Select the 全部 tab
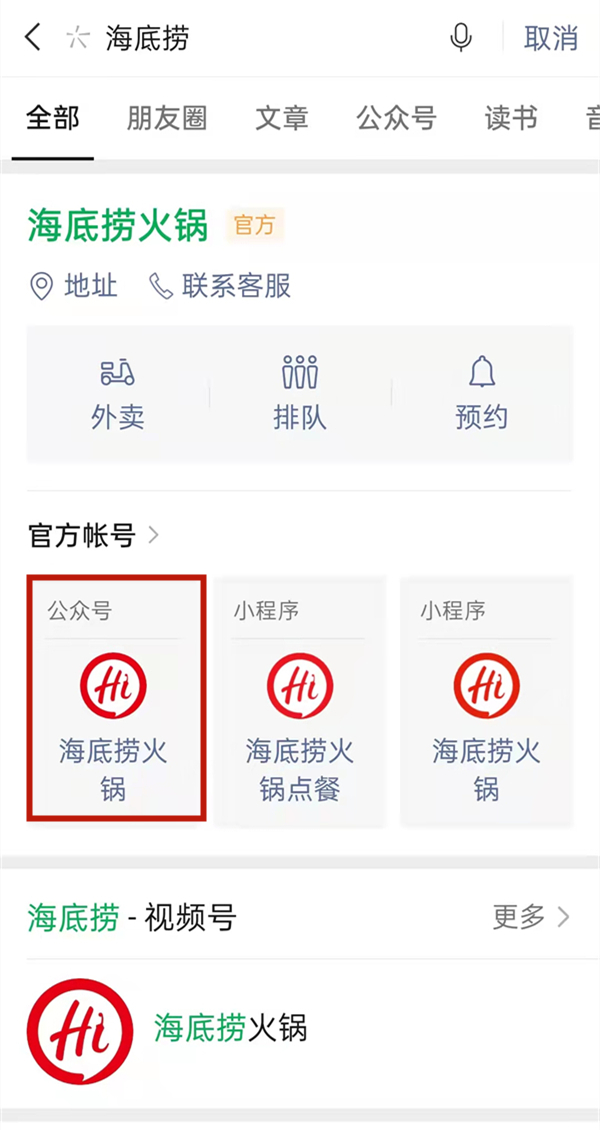 point(53,118)
